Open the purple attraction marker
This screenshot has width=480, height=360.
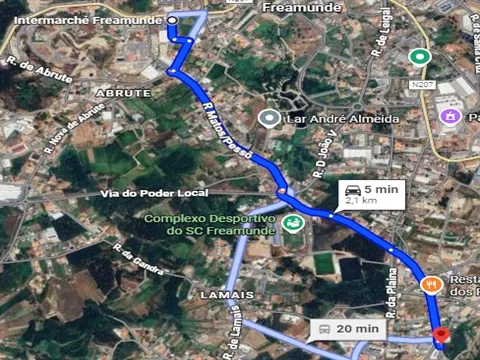450,117
